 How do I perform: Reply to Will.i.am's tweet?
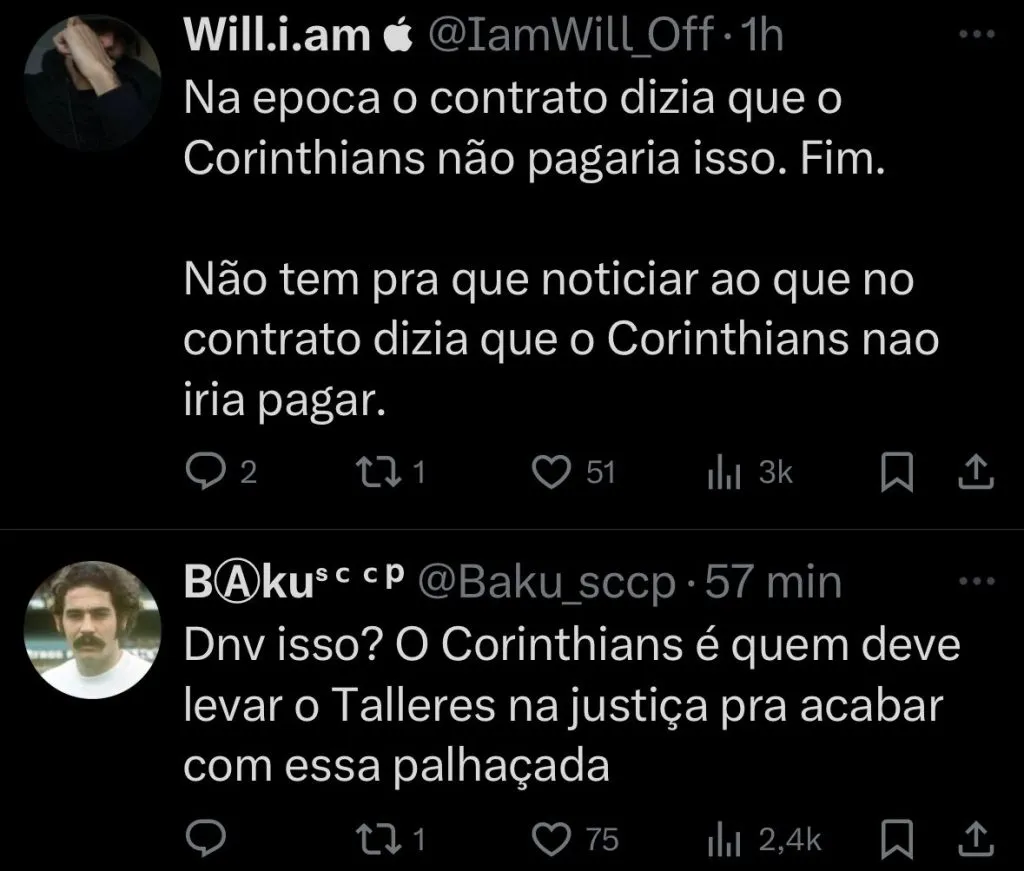point(205,472)
